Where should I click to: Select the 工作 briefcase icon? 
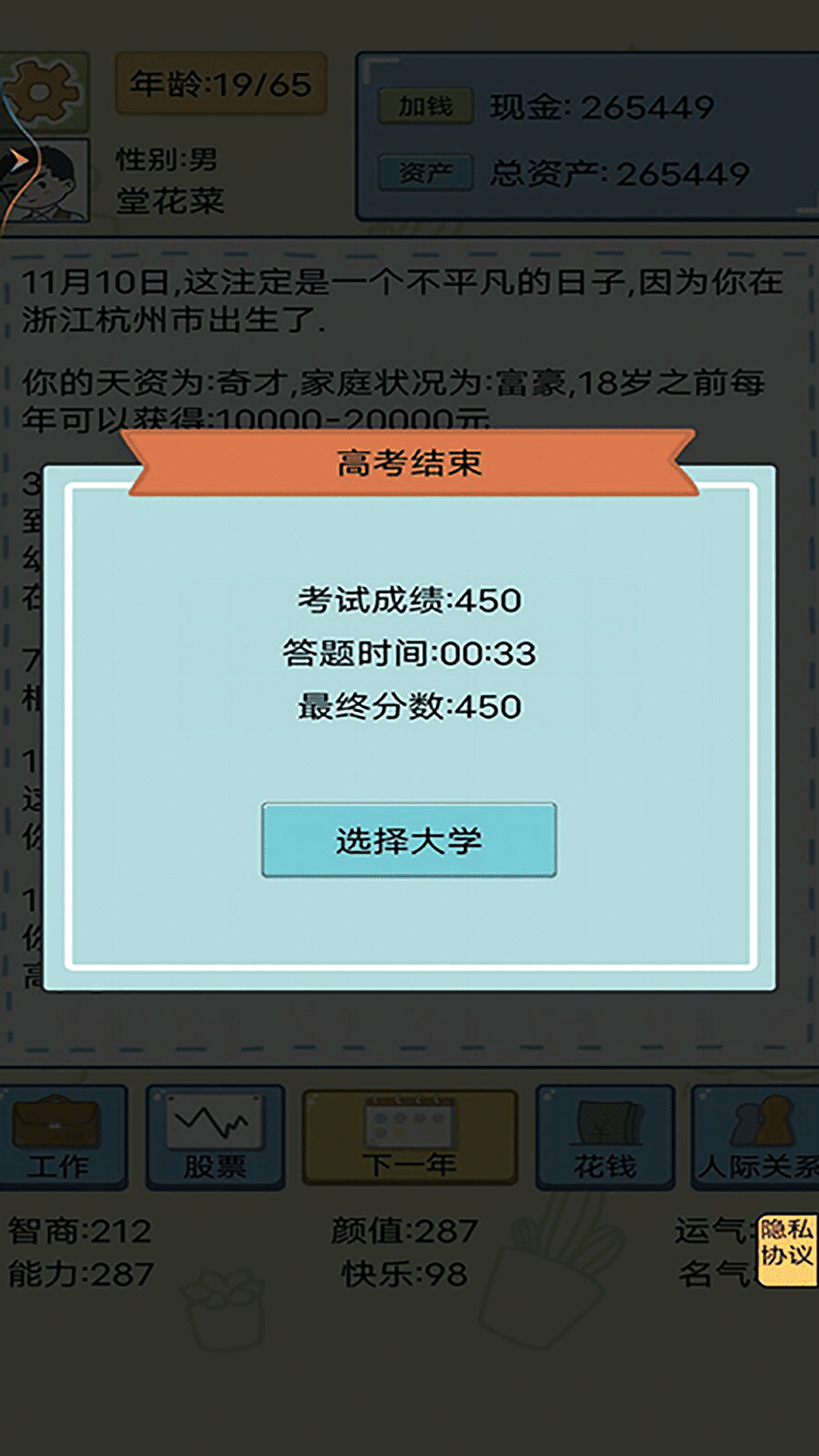click(61, 1134)
